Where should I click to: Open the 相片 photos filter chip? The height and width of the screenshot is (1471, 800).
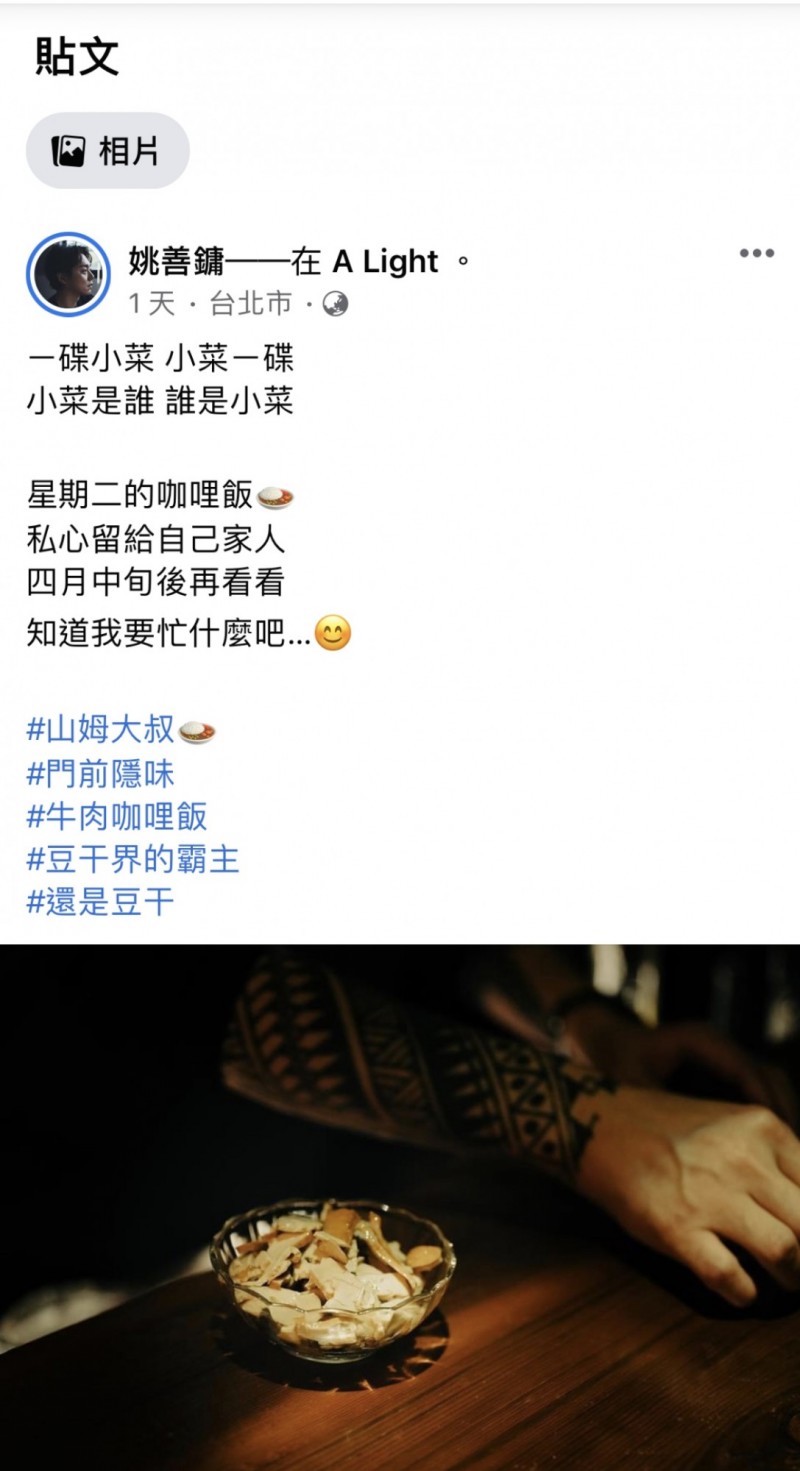(107, 151)
